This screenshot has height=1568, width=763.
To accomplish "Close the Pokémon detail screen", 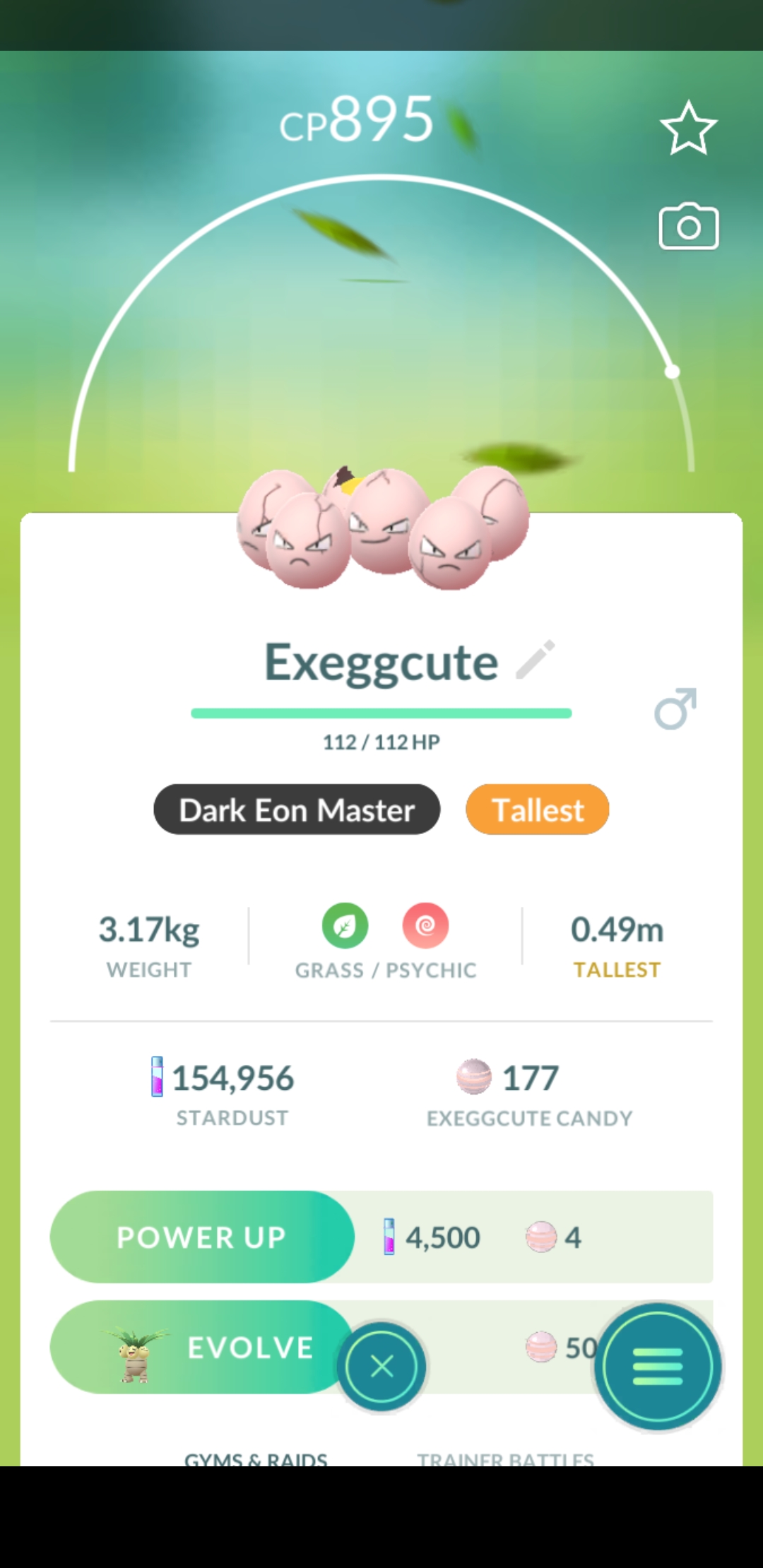I will click(381, 1367).
